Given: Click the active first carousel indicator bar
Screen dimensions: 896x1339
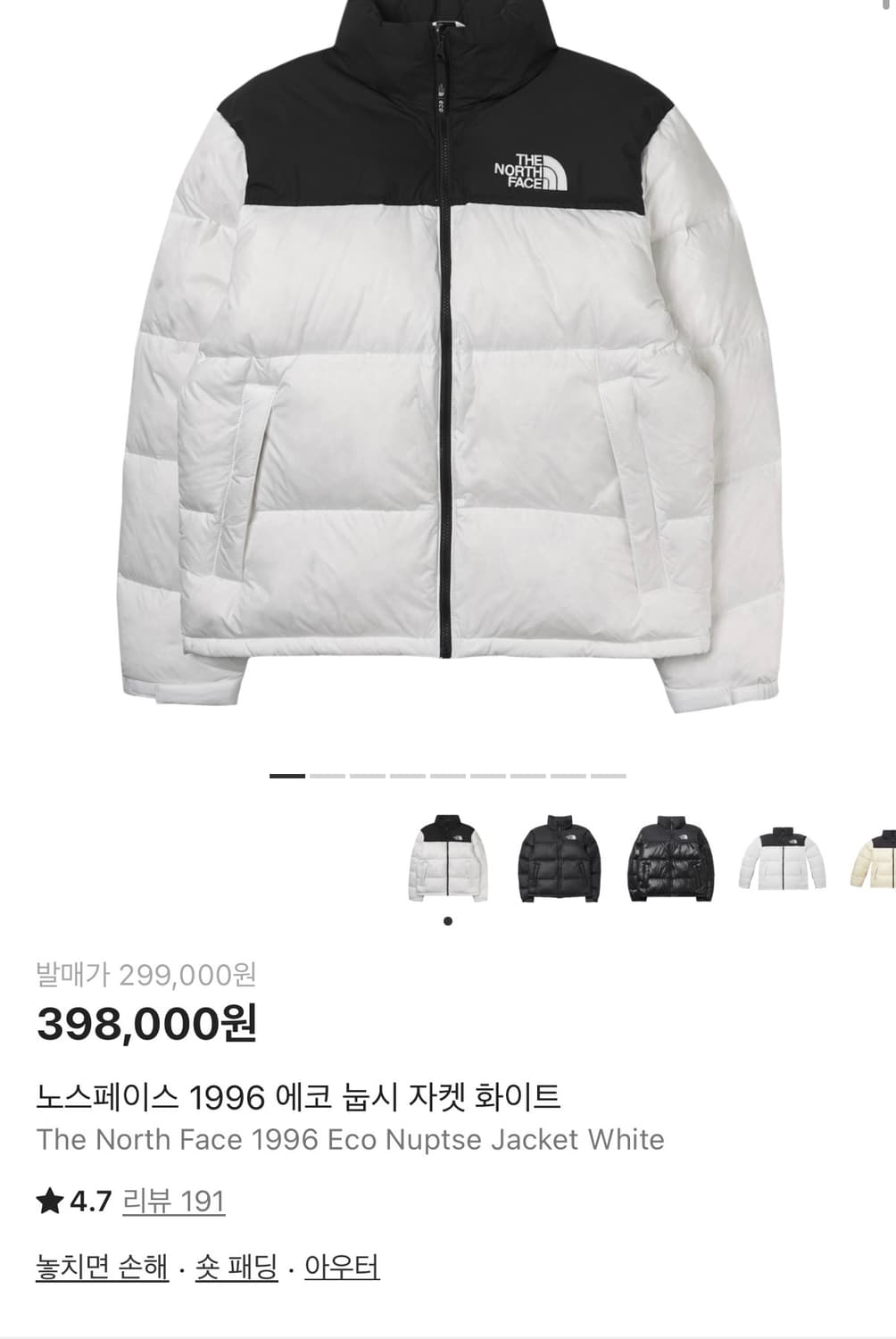Looking at the screenshot, I should click(x=287, y=777).
